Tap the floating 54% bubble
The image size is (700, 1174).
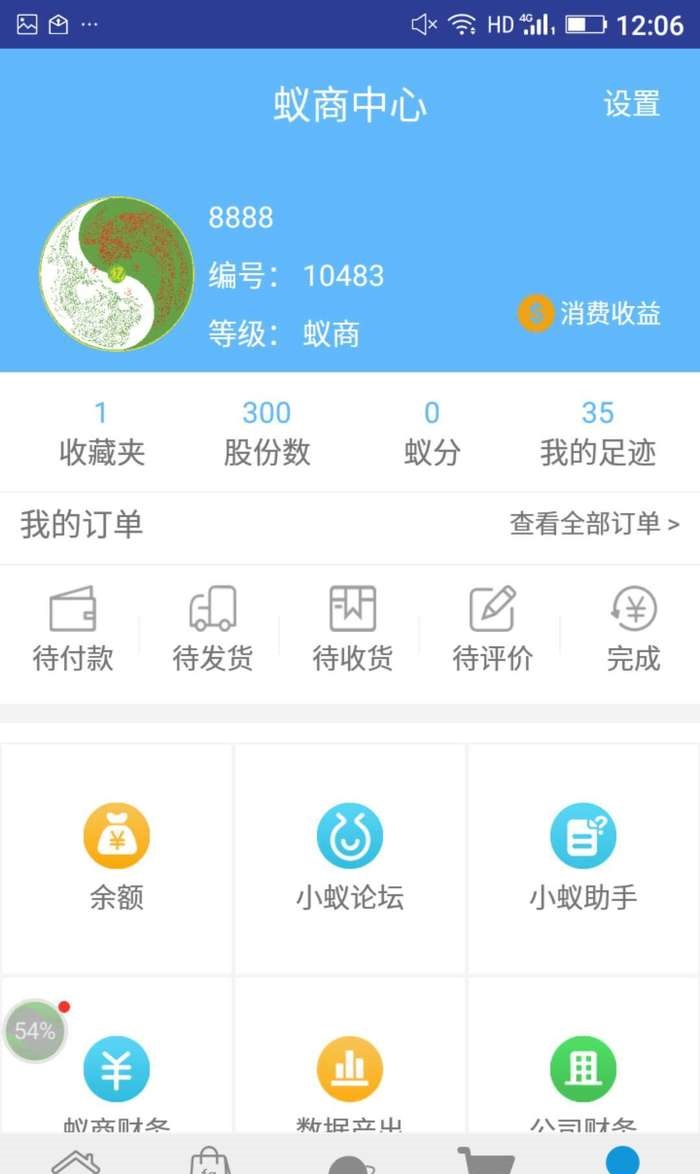tap(35, 1031)
